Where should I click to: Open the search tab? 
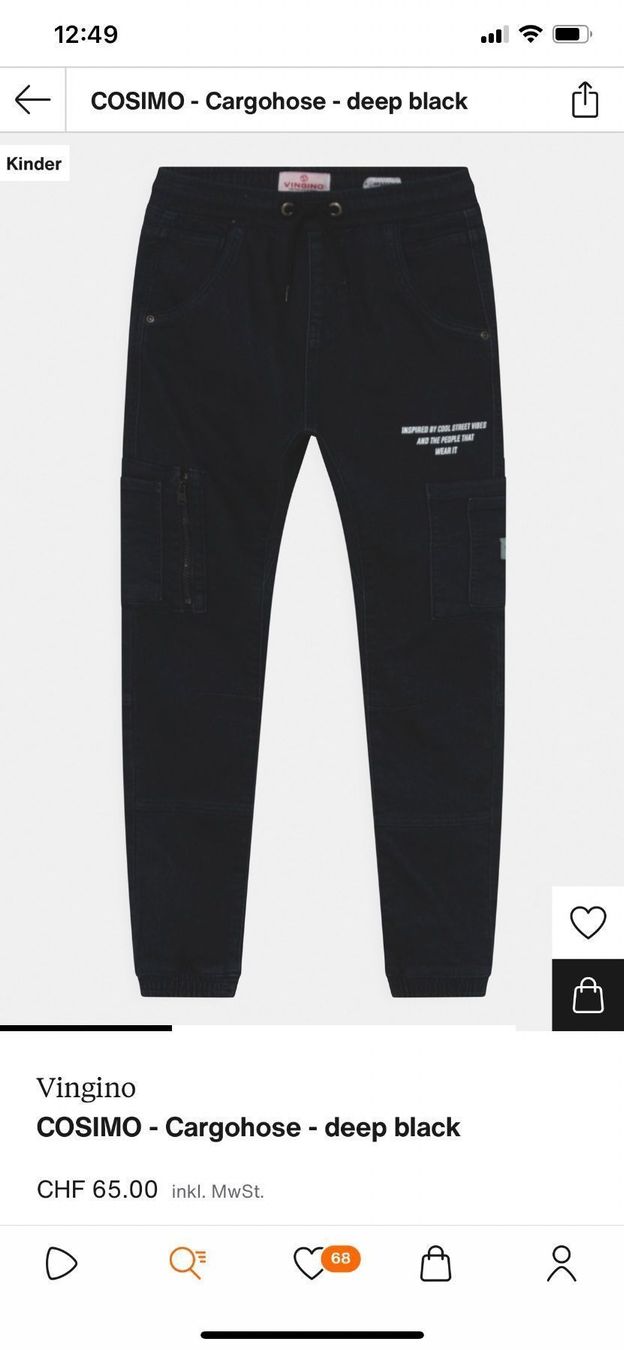point(187,1263)
